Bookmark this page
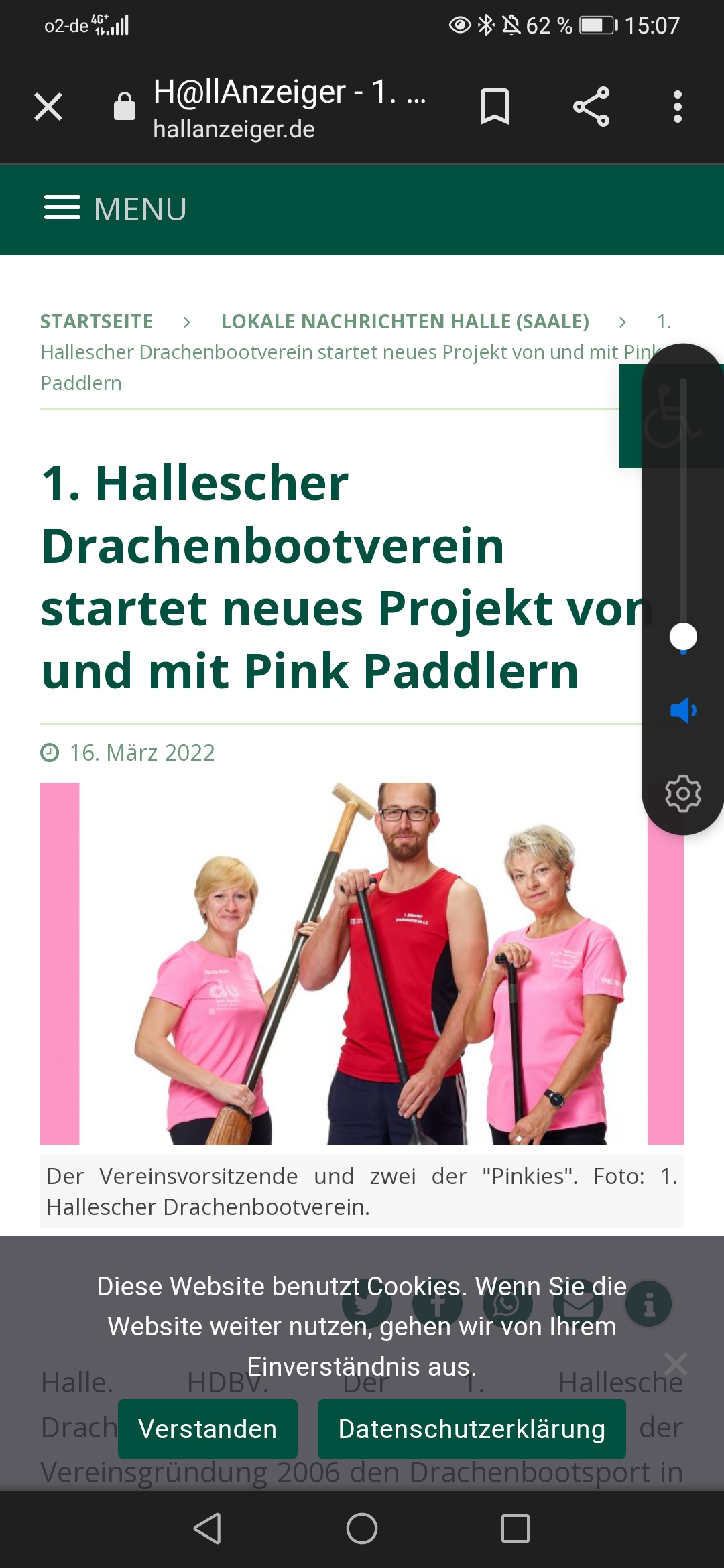This screenshot has height=1568, width=724. click(495, 107)
